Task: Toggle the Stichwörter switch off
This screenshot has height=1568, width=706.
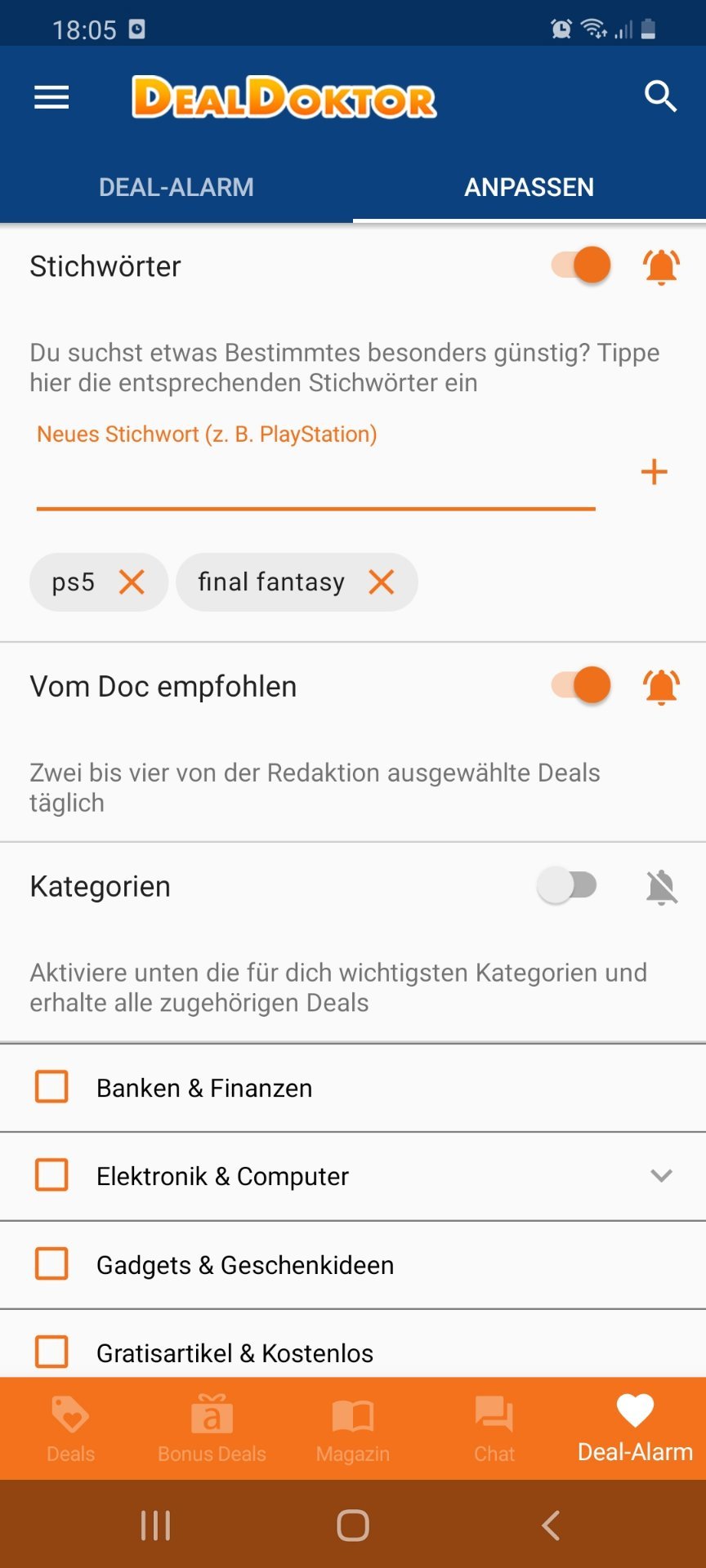Action: coord(581,265)
